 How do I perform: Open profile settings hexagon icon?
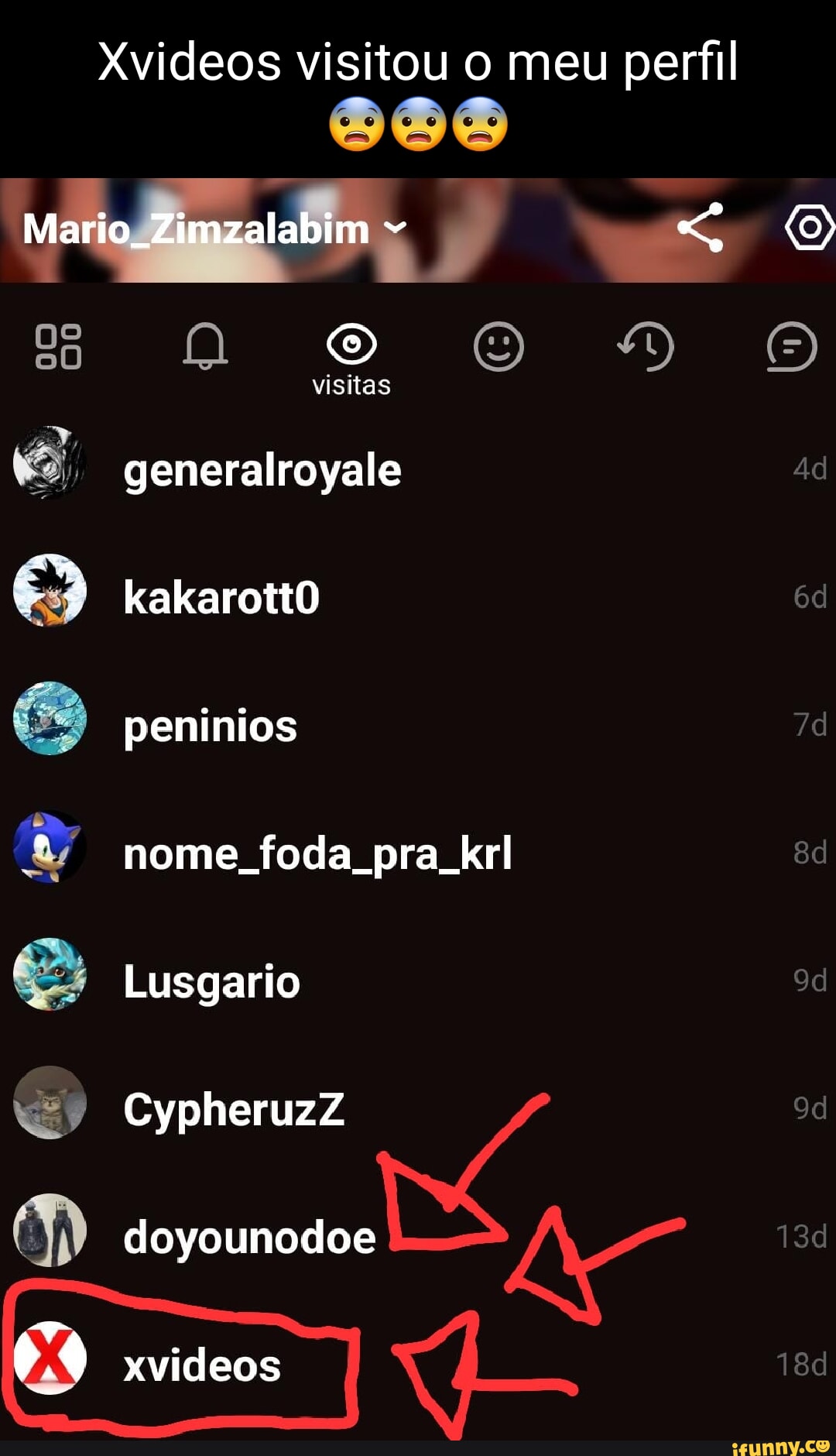(x=810, y=228)
